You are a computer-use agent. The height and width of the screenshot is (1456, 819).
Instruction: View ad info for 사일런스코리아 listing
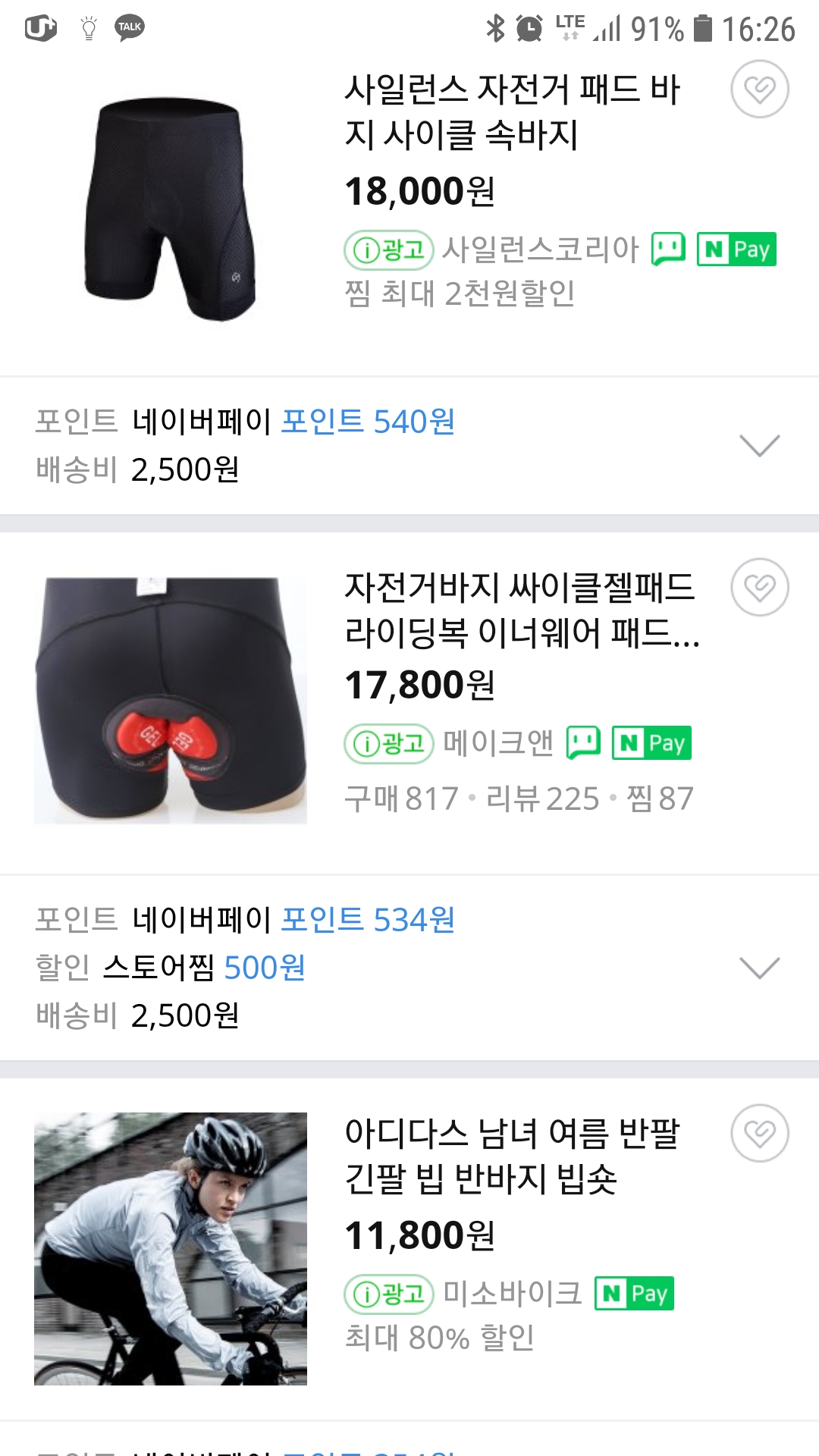click(389, 250)
